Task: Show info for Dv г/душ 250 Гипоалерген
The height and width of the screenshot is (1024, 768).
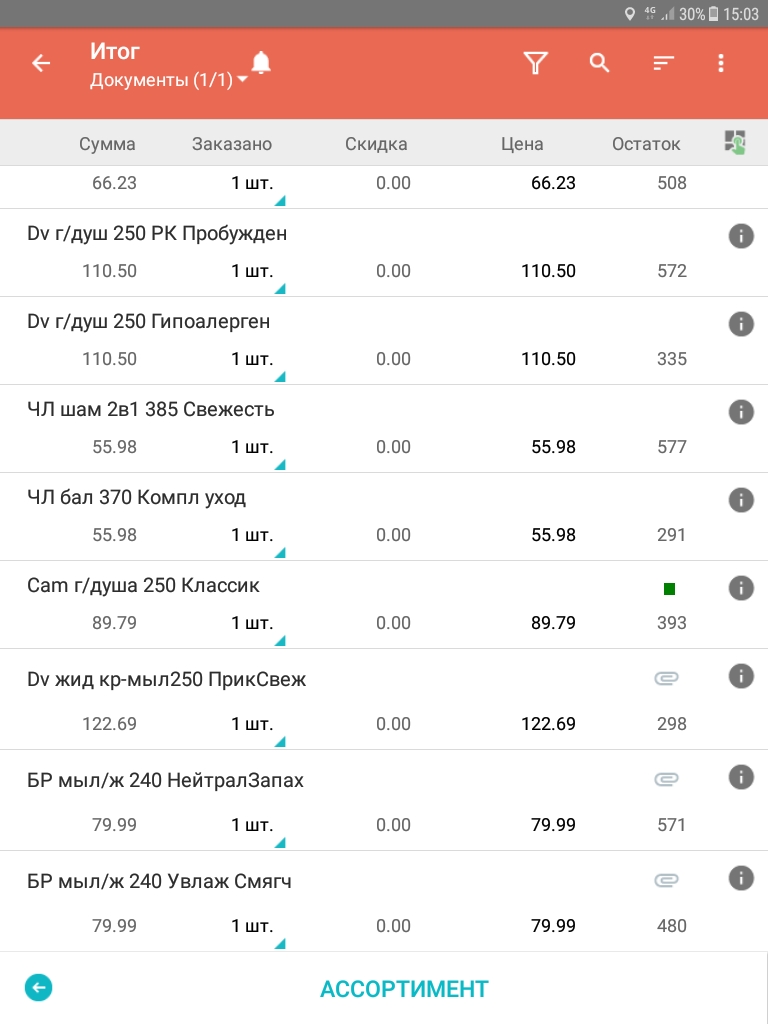Action: pos(740,324)
